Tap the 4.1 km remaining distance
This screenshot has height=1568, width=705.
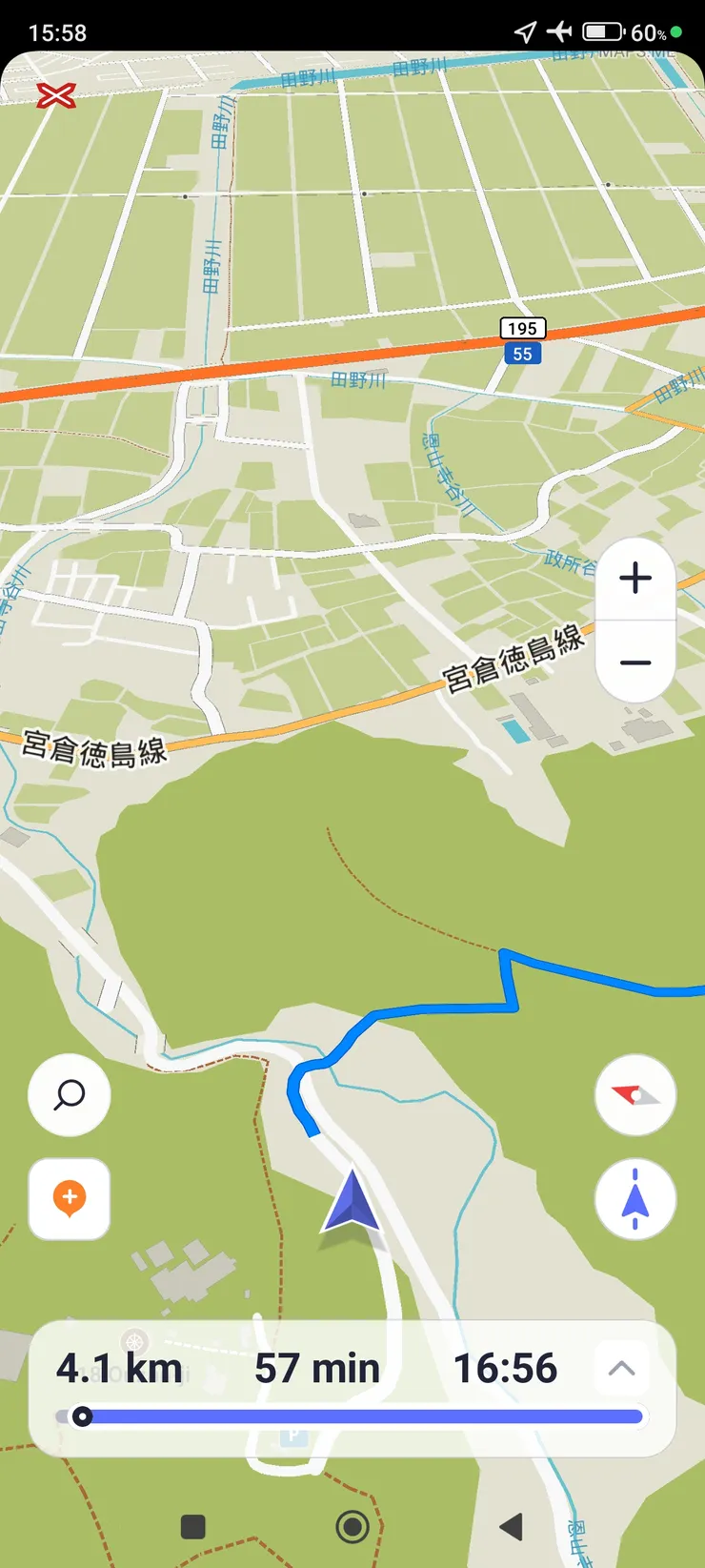click(119, 1367)
